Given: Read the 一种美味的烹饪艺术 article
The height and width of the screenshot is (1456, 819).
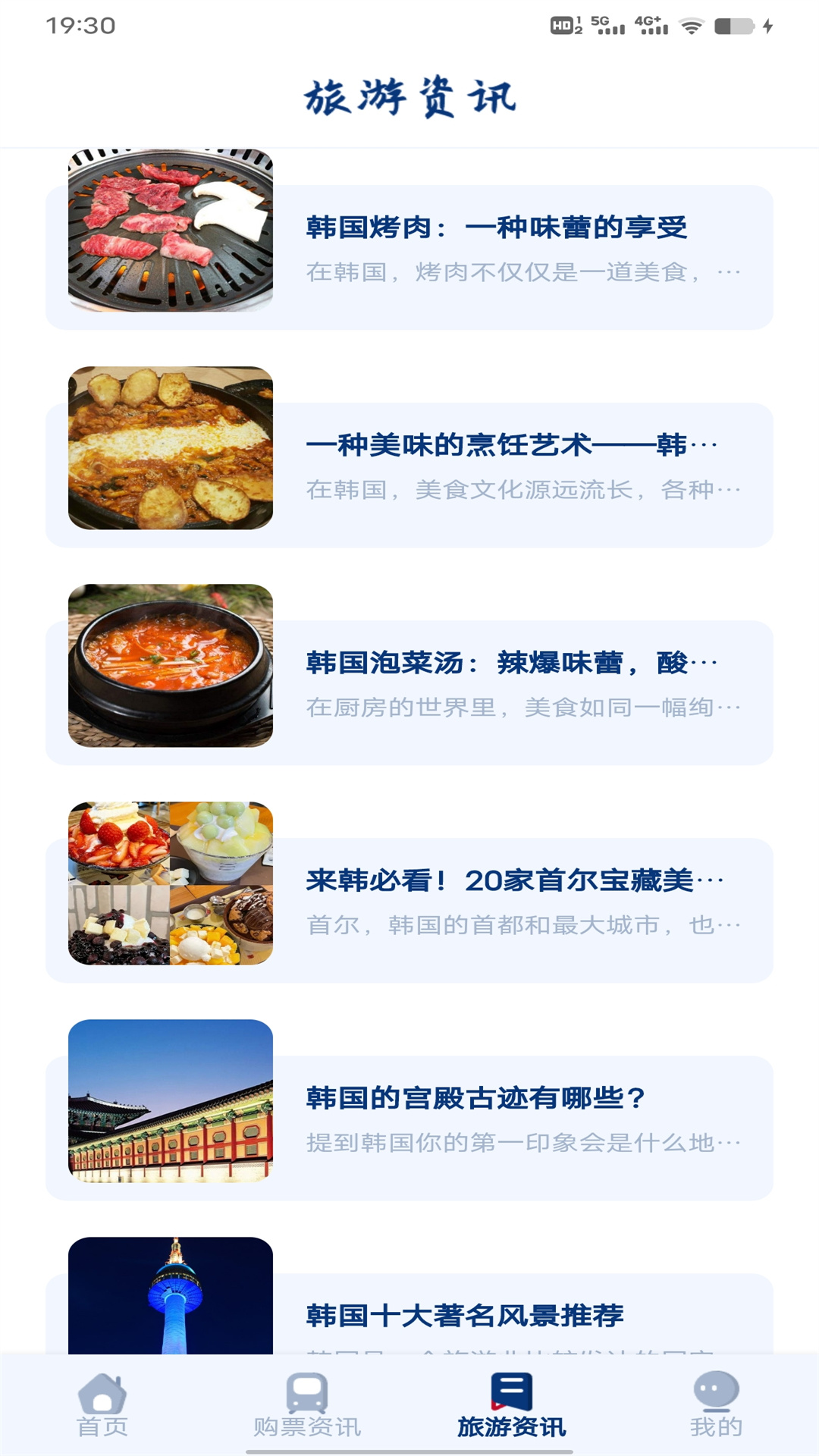Looking at the screenshot, I should tap(512, 445).
